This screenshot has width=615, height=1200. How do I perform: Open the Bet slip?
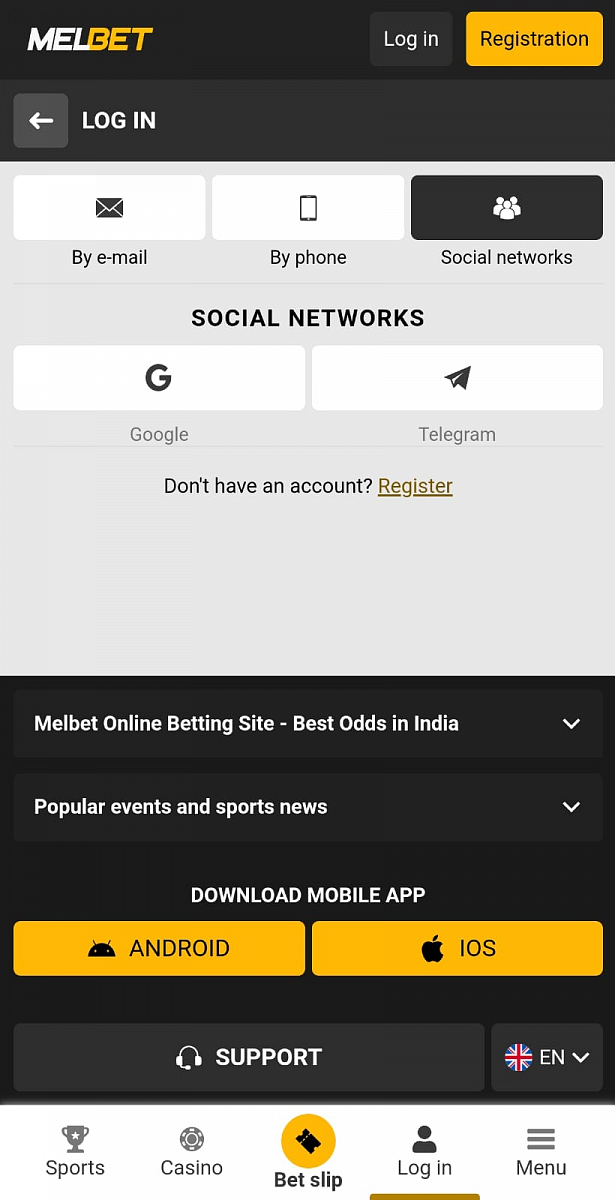pyautogui.click(x=308, y=1151)
